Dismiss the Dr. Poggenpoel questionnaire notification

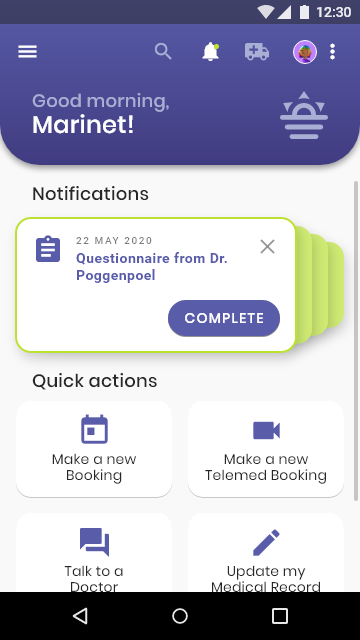coord(267,247)
